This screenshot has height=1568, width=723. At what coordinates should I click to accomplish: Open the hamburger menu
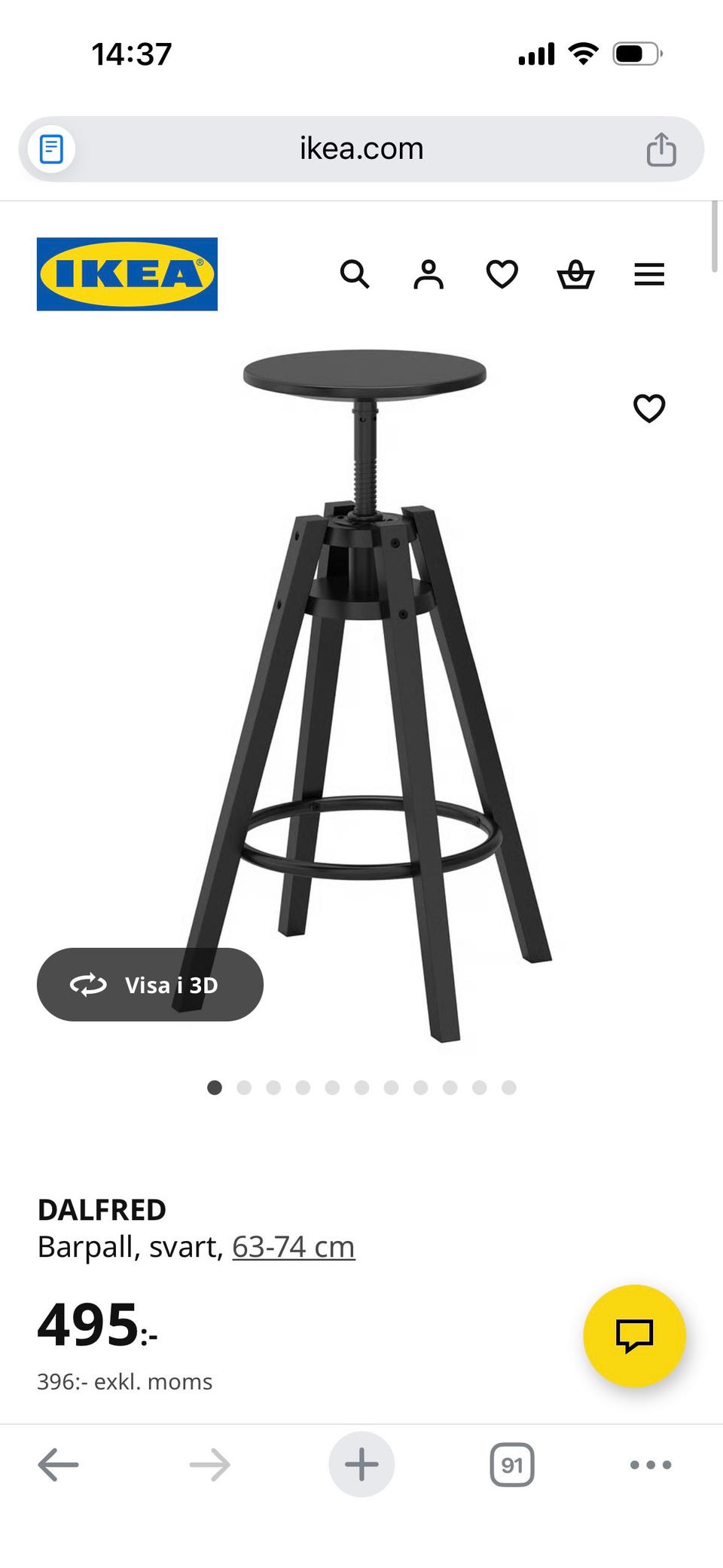click(649, 274)
